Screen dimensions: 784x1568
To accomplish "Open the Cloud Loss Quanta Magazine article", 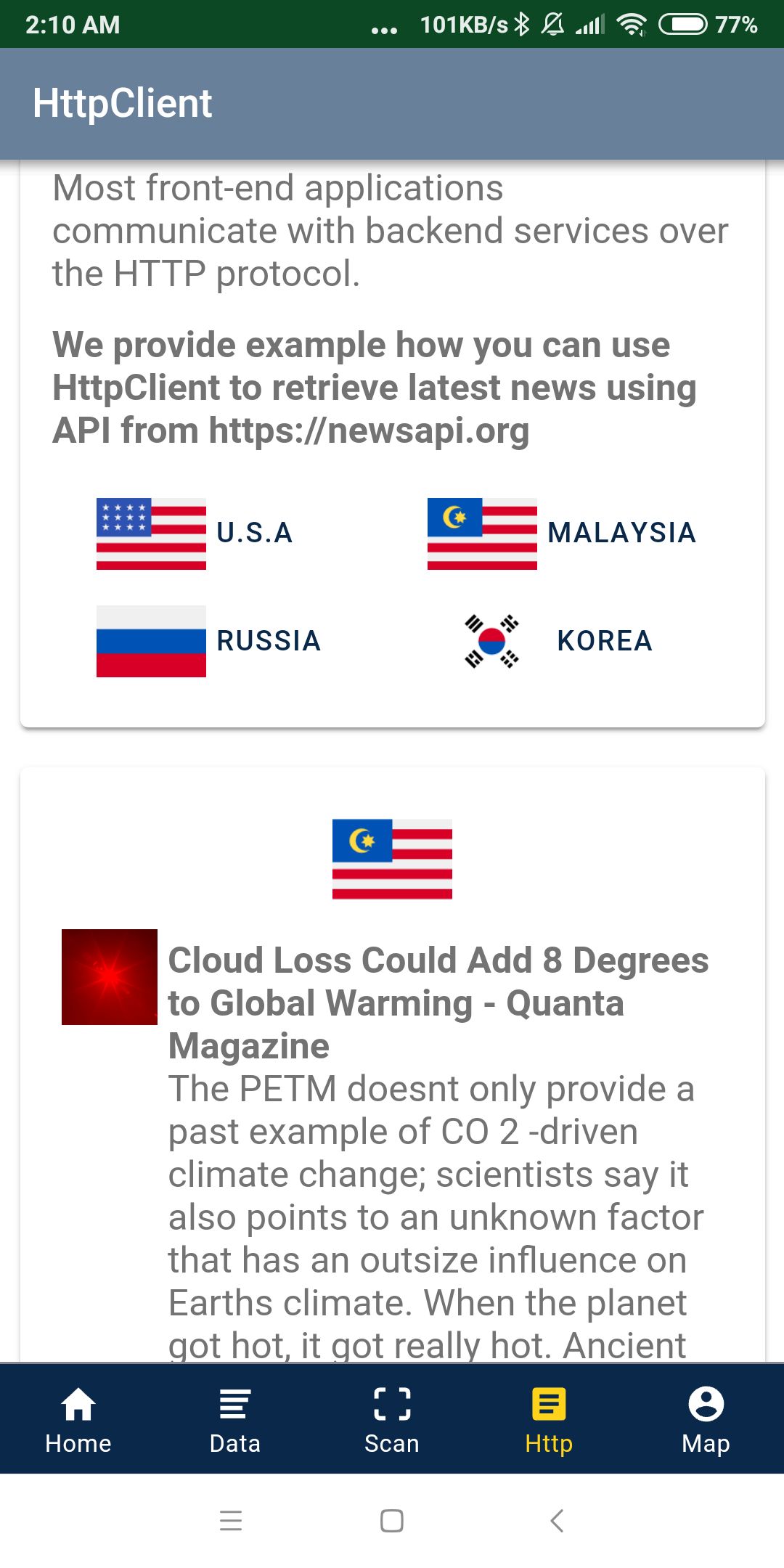I will point(438,1002).
